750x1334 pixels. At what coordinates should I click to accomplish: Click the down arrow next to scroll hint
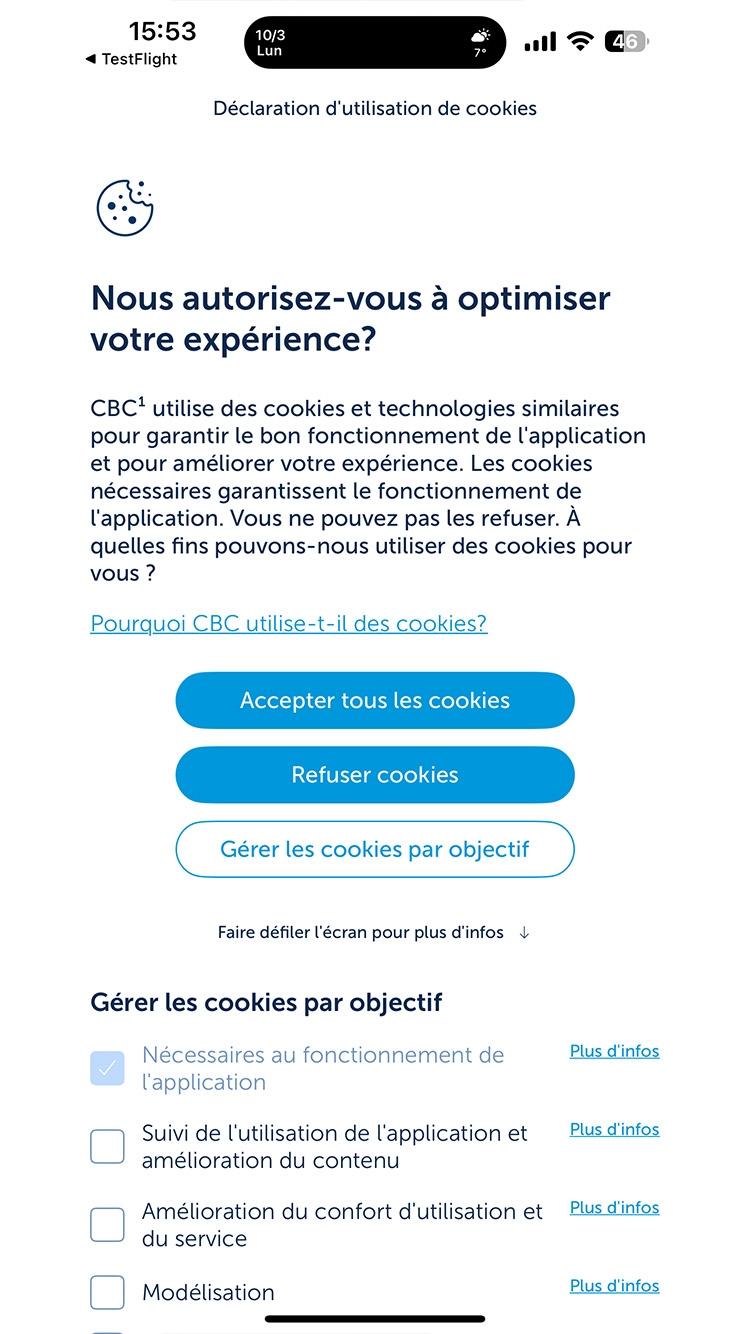[524, 932]
